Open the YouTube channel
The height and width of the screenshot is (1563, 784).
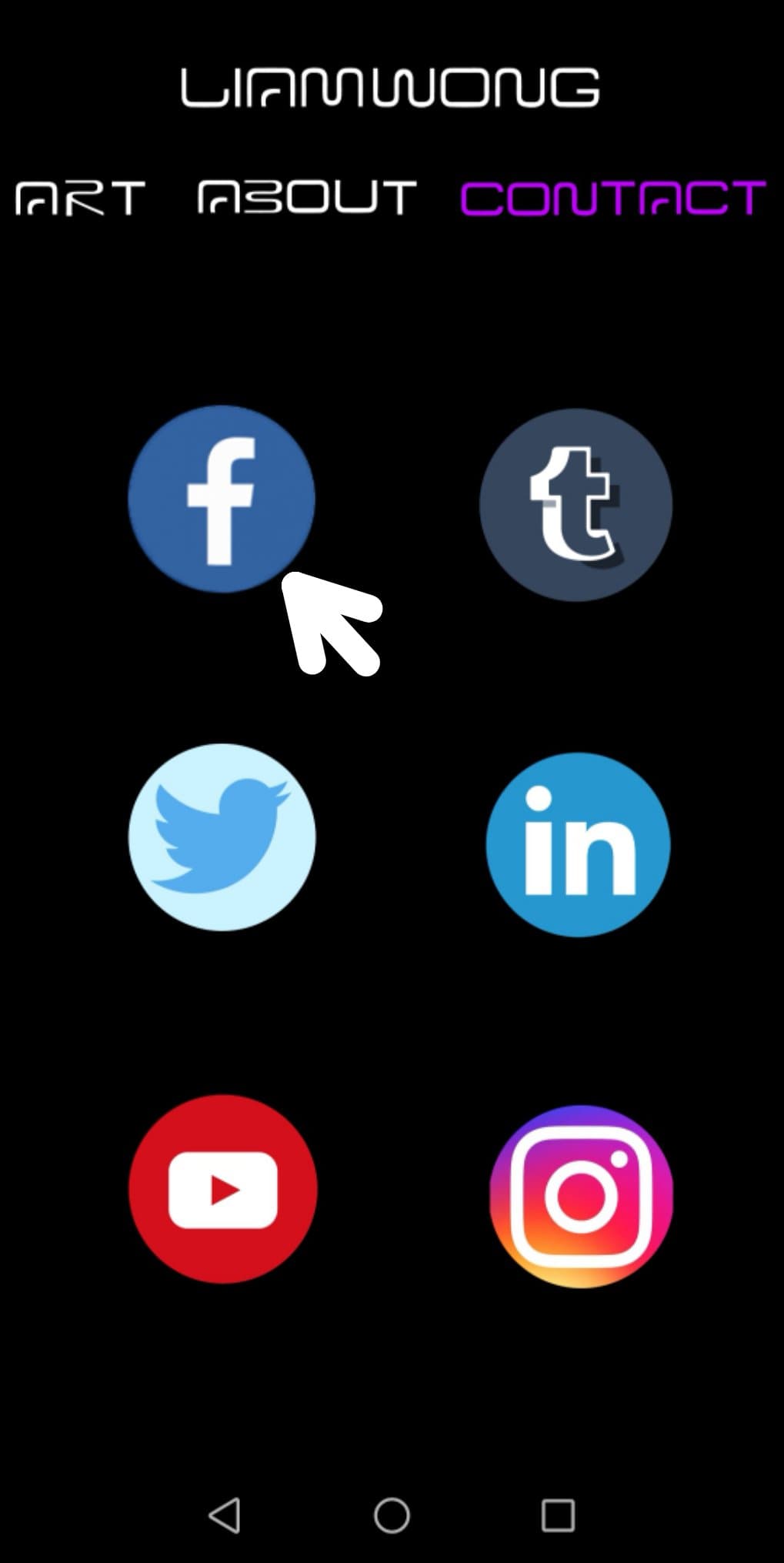tap(222, 1189)
